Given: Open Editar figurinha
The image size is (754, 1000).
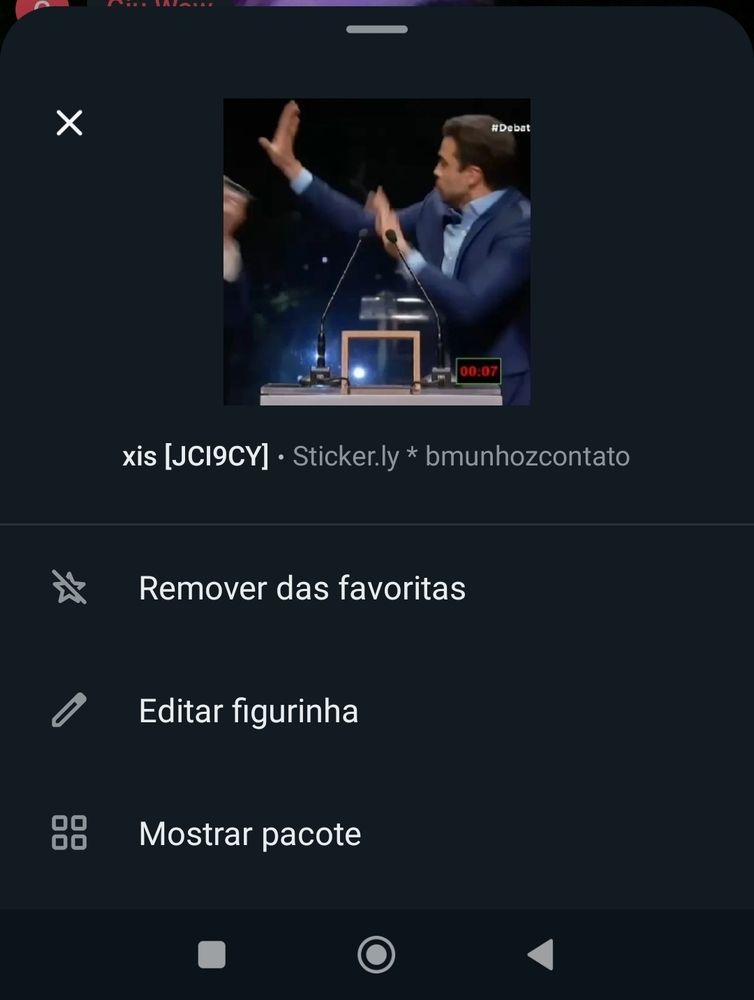Looking at the screenshot, I should [x=248, y=711].
